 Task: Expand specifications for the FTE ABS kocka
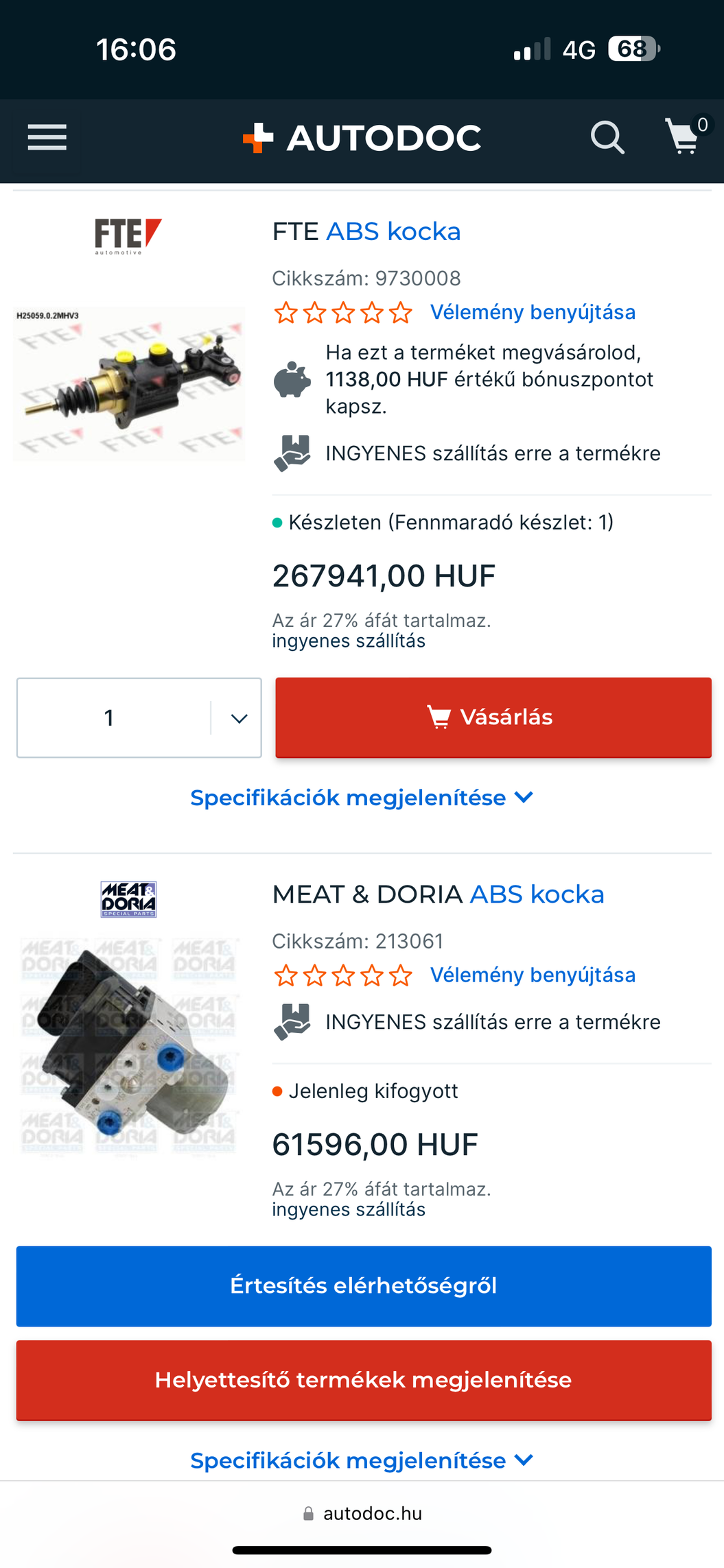coord(362,798)
